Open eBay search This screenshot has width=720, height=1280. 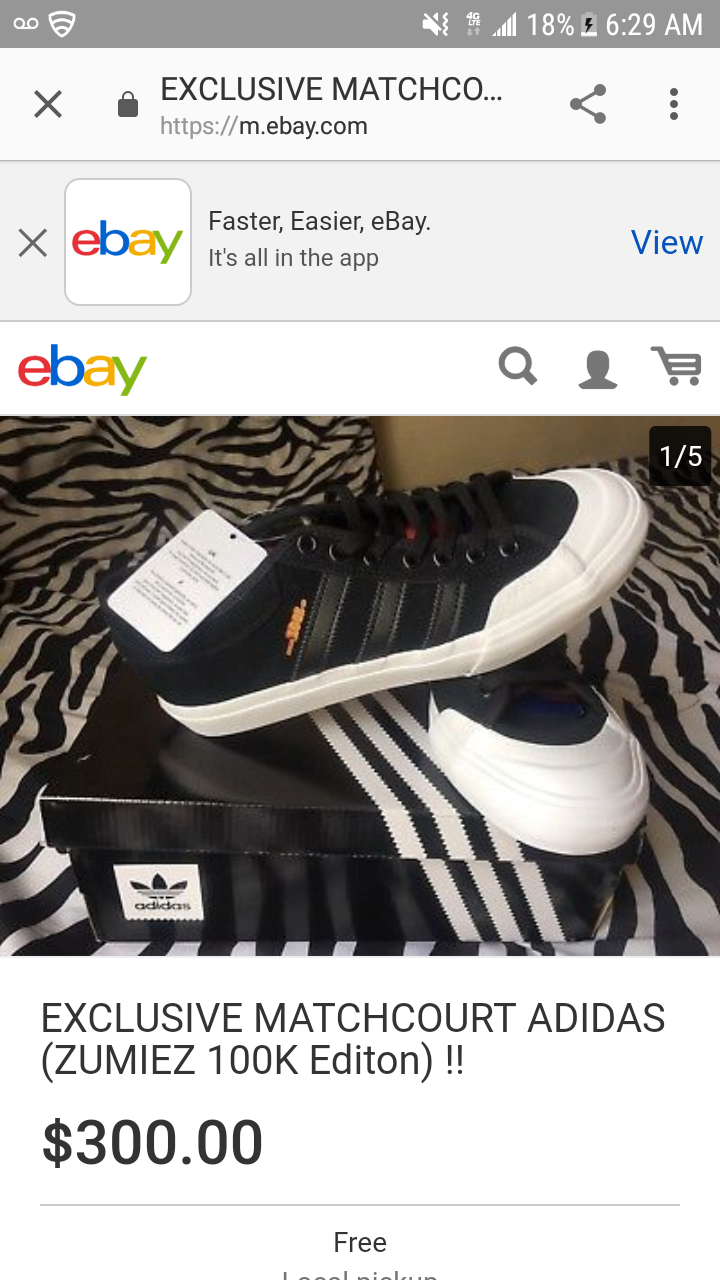[x=518, y=367]
